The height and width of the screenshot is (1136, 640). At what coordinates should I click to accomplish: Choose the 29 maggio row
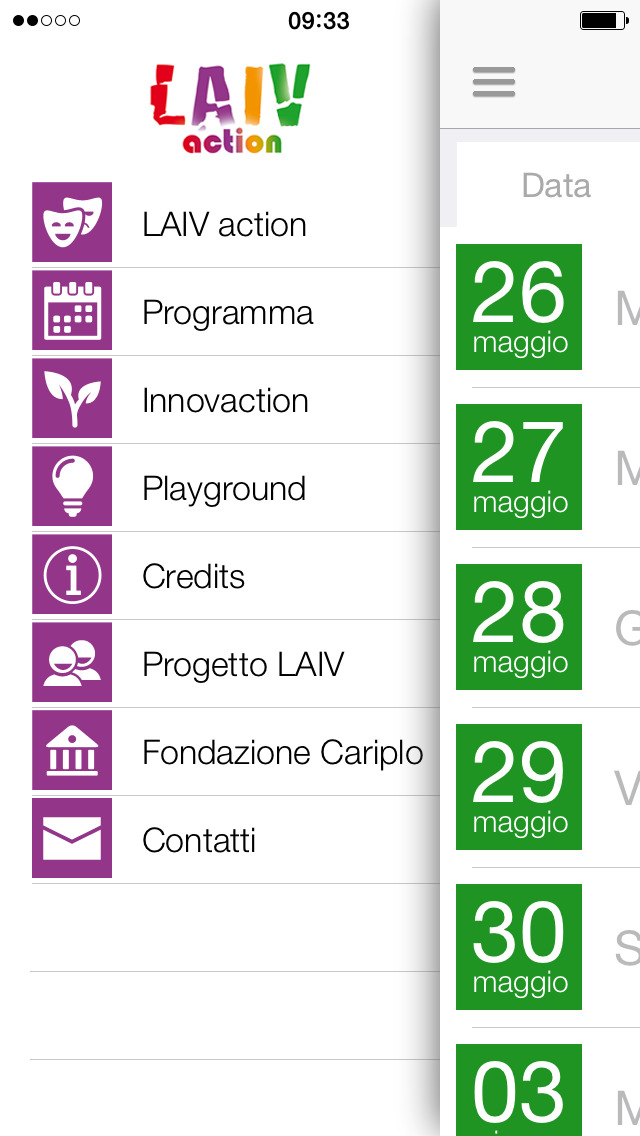coord(548,788)
